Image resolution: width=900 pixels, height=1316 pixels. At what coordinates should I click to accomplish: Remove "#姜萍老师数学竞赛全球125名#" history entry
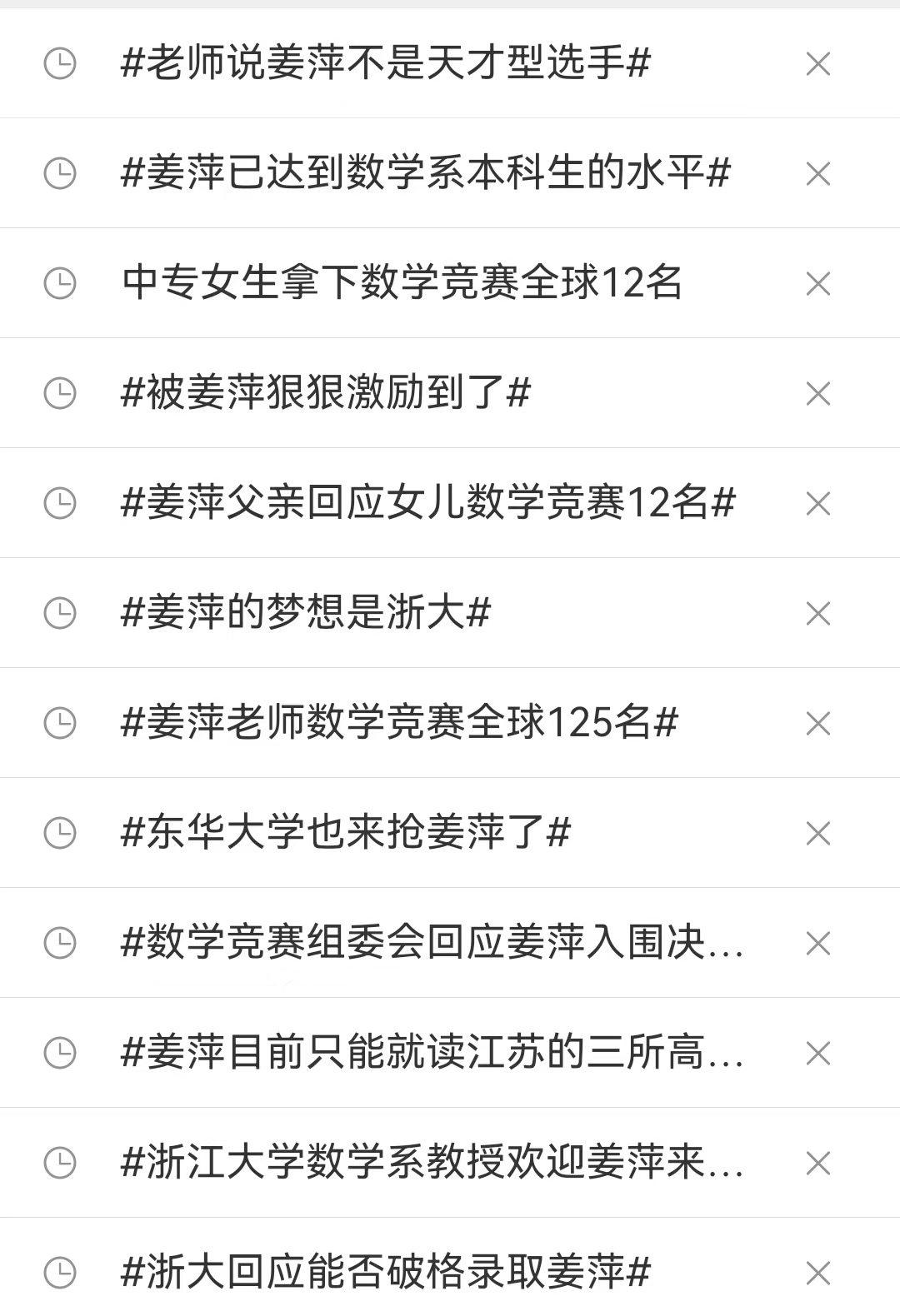(818, 723)
